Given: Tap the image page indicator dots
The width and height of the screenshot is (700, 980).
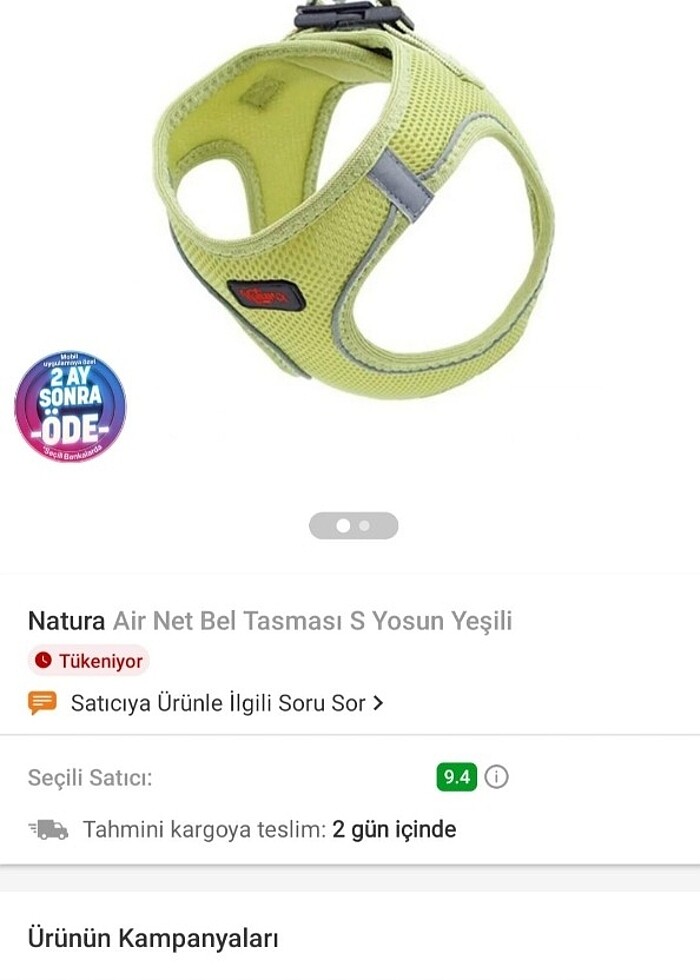Looking at the screenshot, I should click(353, 525).
